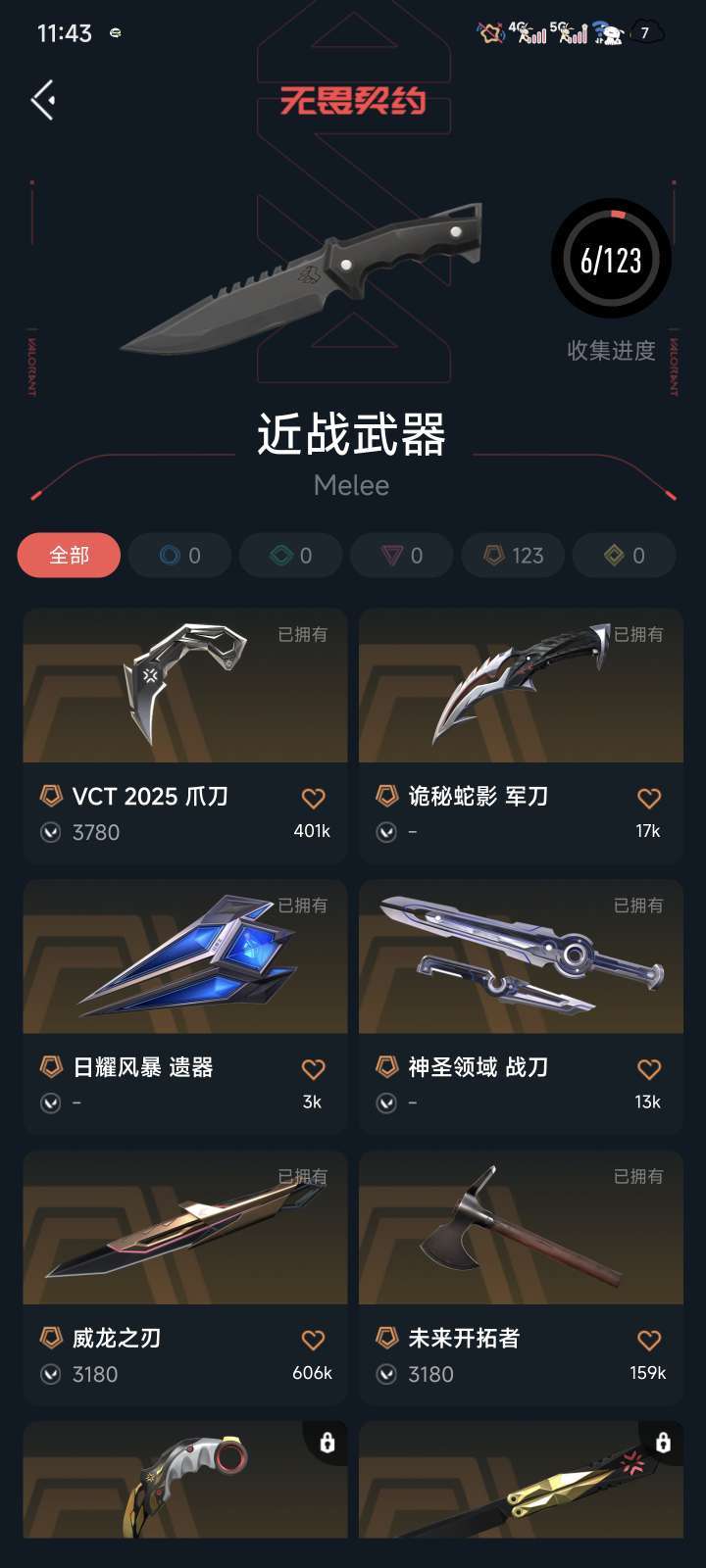Like the 神圣领域 战刀 skin
The height and width of the screenshot is (1568, 706).
[649, 1069]
